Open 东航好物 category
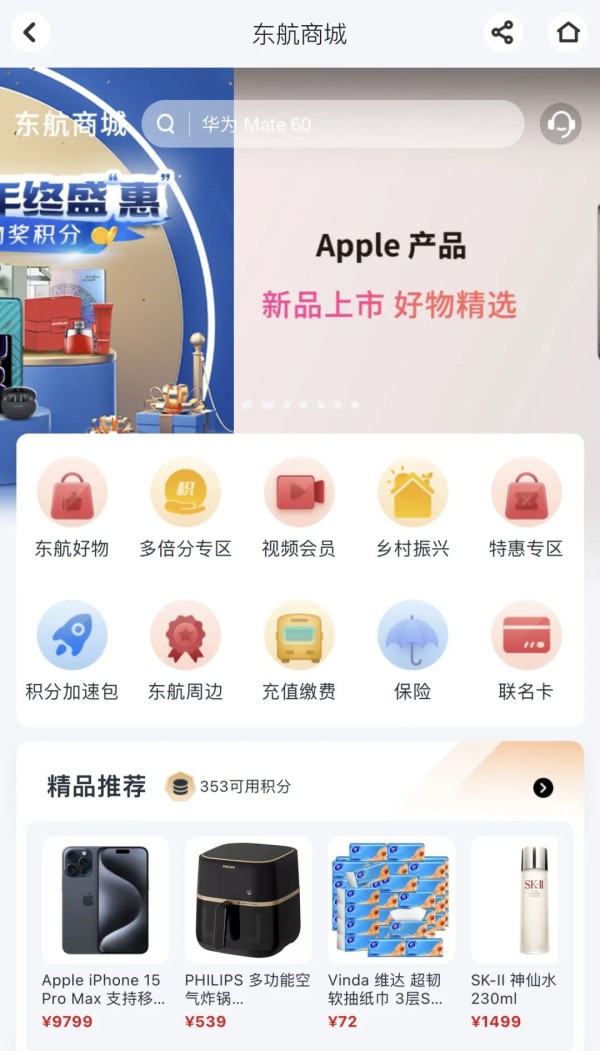Viewport: 600px width, 1051px height. (72, 509)
